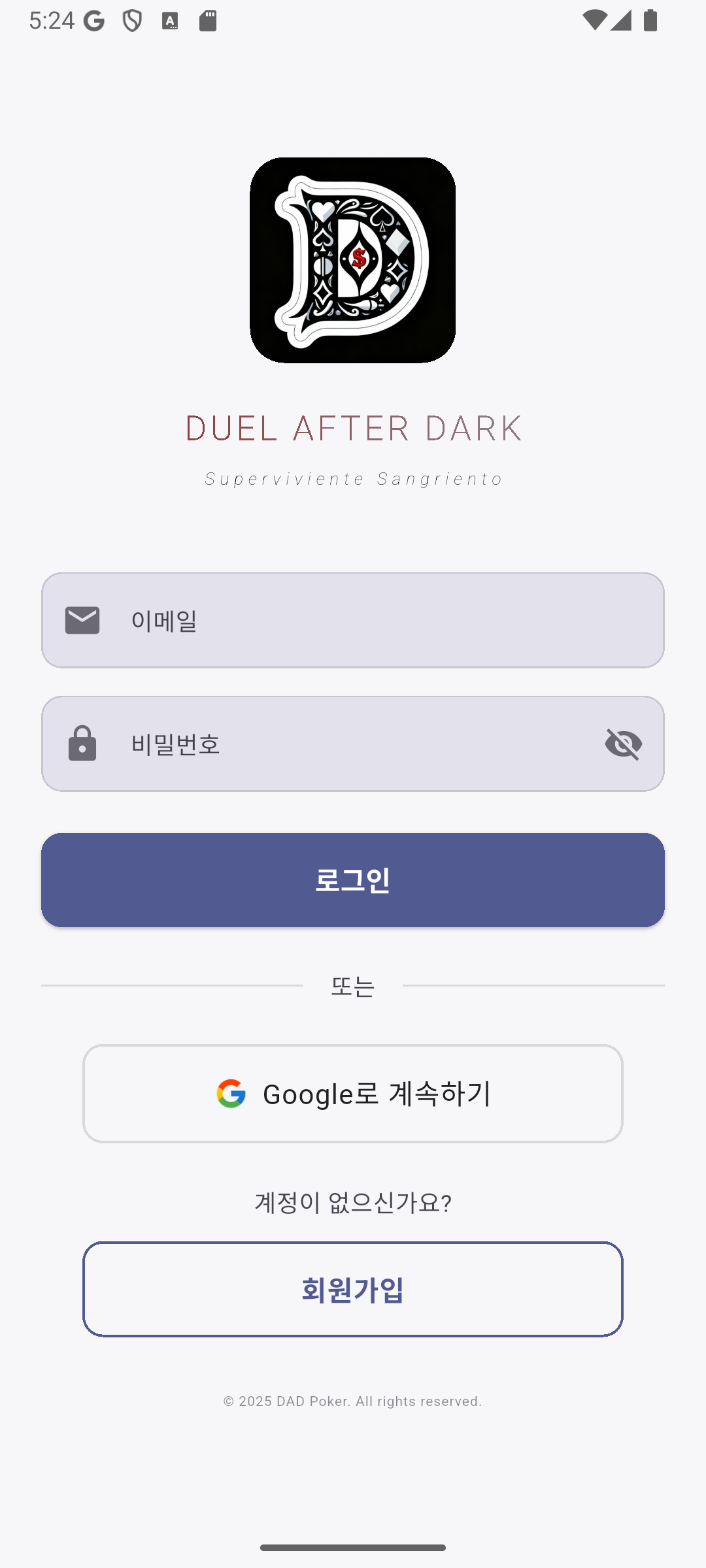This screenshot has width=706, height=1568.
Task: Click the 계정이 없으신가요? text
Action: [353, 1202]
